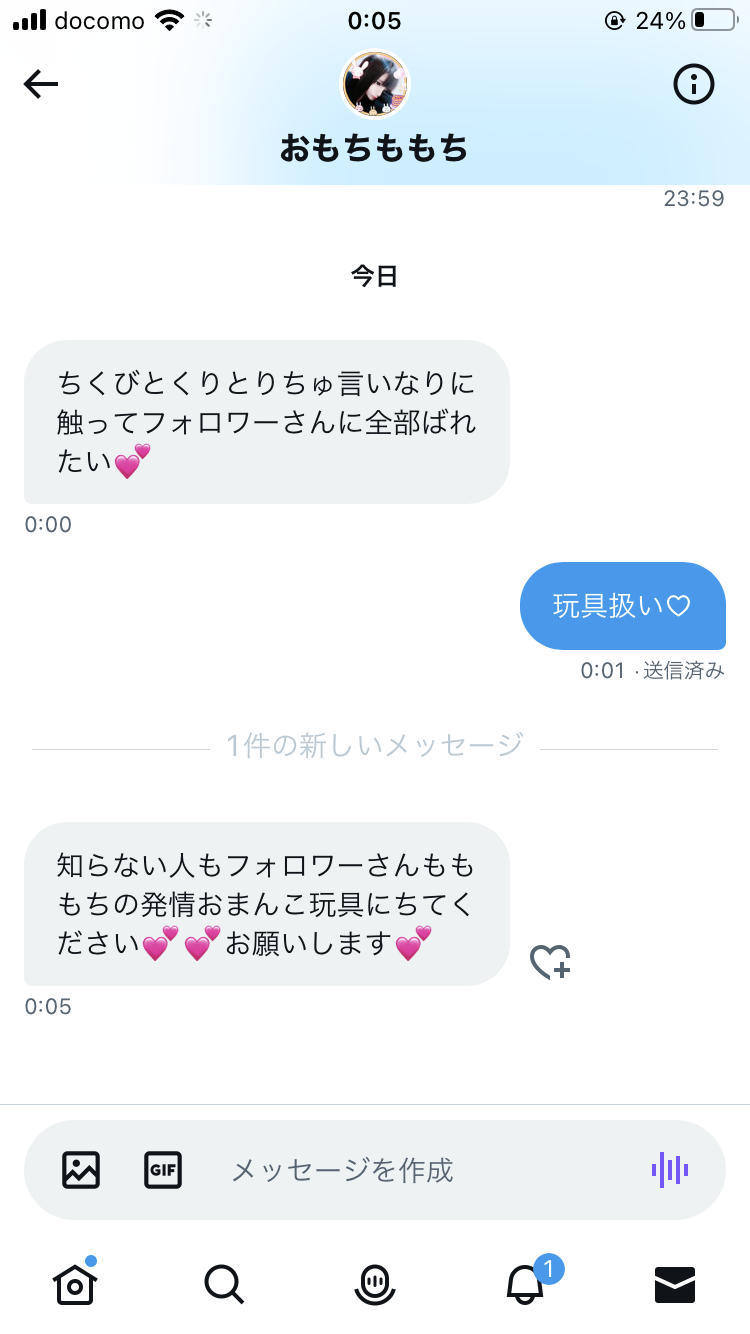The image size is (750, 1334).
Task: Add a heart reaction to the last message
Action: click(x=550, y=963)
